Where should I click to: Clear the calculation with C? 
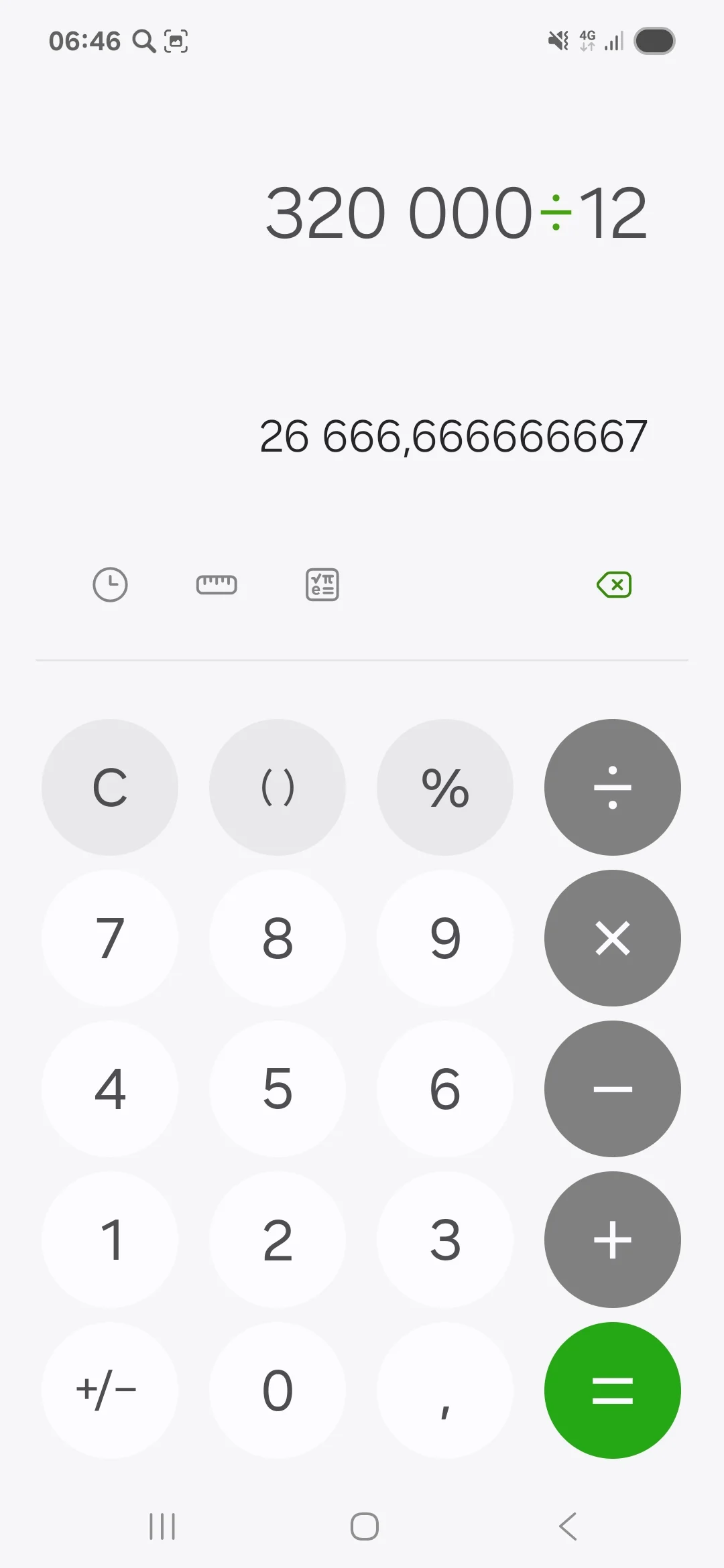point(110,787)
